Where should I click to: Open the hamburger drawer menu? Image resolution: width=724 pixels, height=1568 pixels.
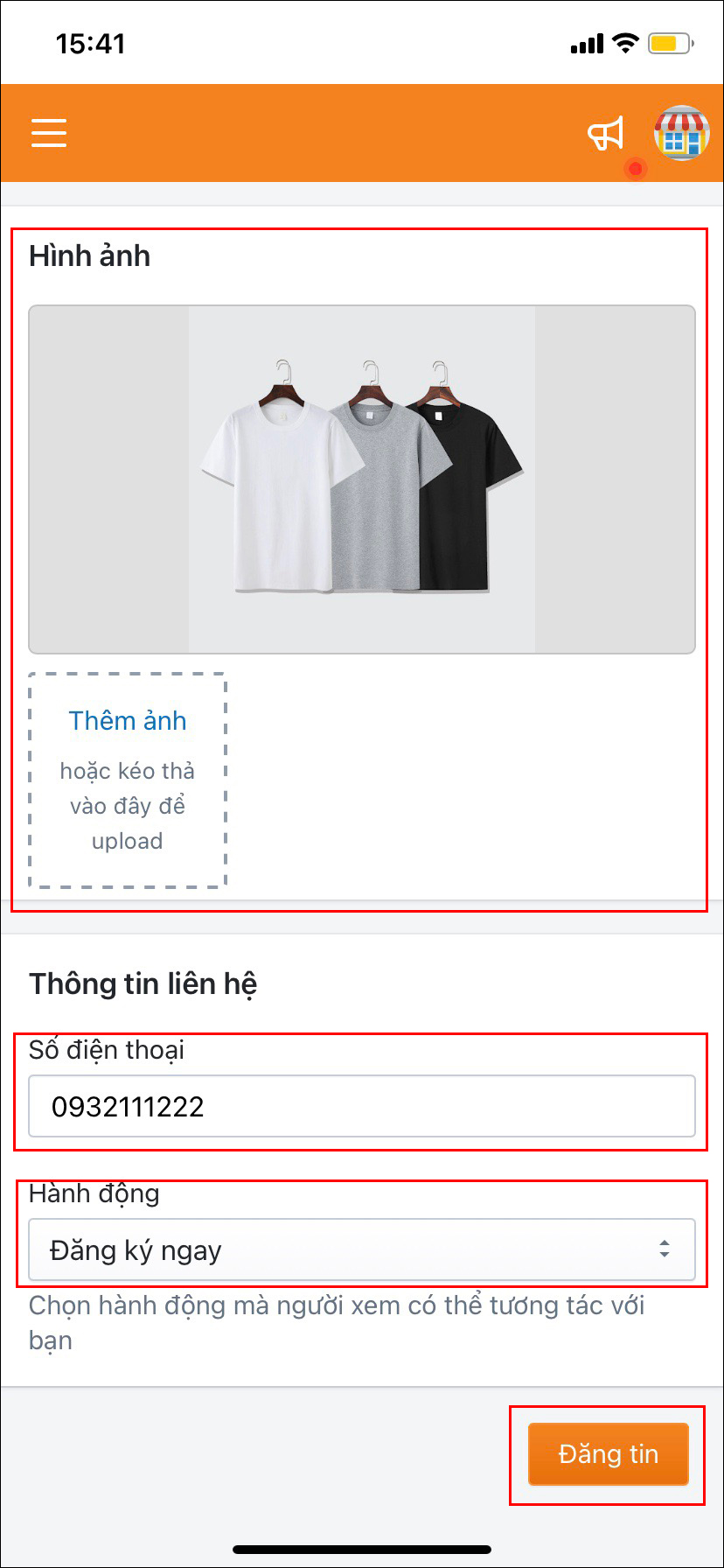[49, 133]
